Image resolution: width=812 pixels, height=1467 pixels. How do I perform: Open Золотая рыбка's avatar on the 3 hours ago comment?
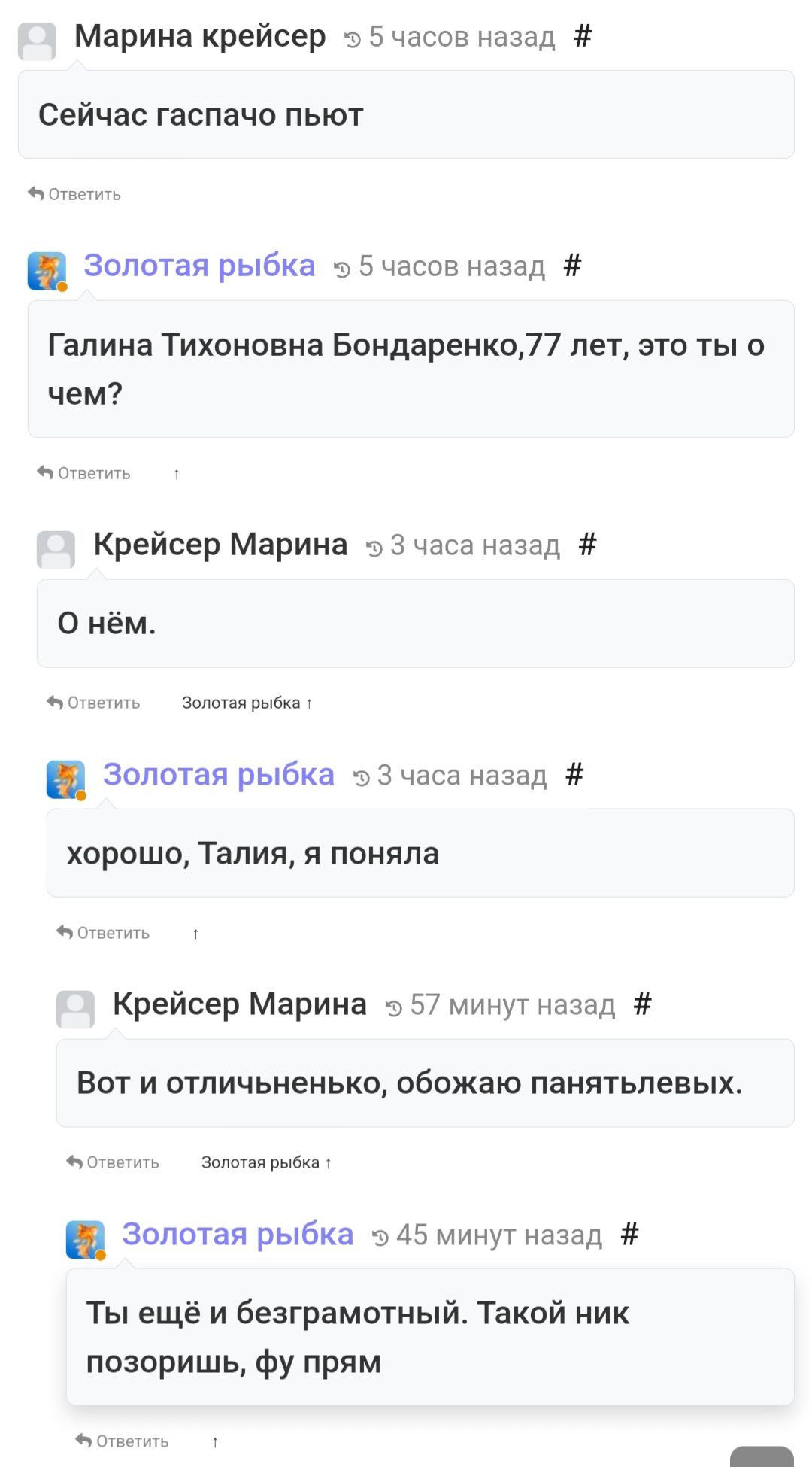coord(66,779)
